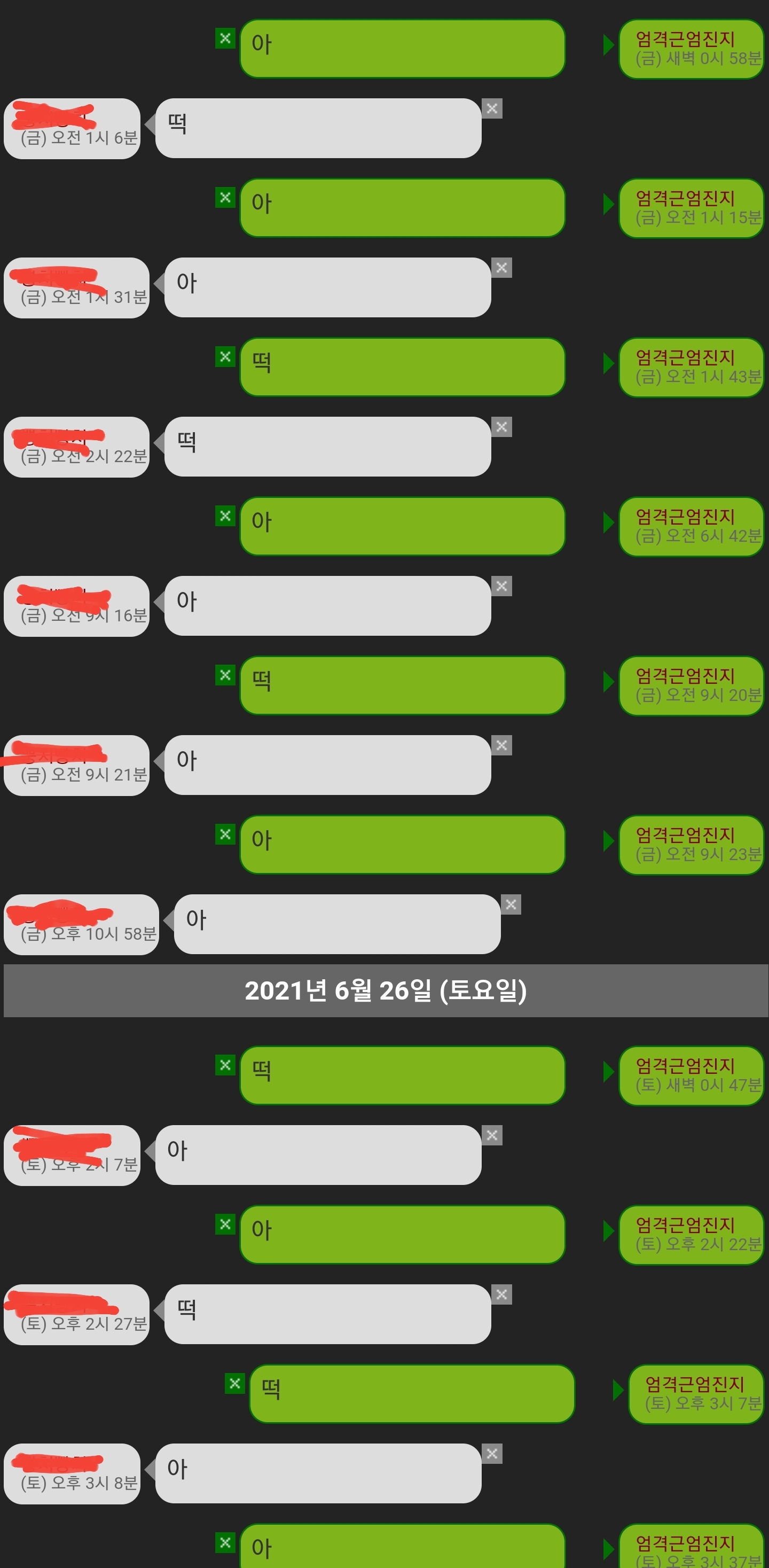Viewport: 769px width, 1568px height.
Task: Delete the green message sent Friday 0시 58분
Action: click(225, 38)
